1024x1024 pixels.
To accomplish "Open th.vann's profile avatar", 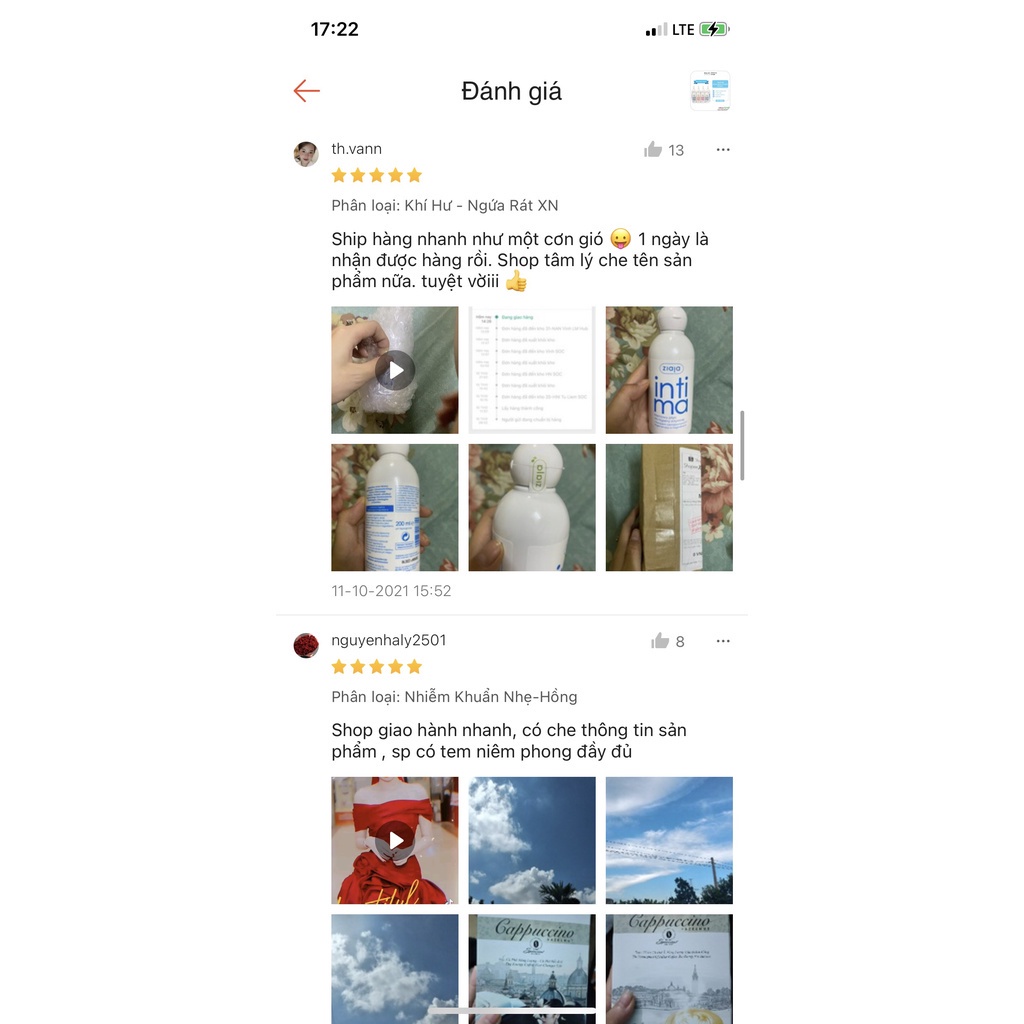I will 306,154.
